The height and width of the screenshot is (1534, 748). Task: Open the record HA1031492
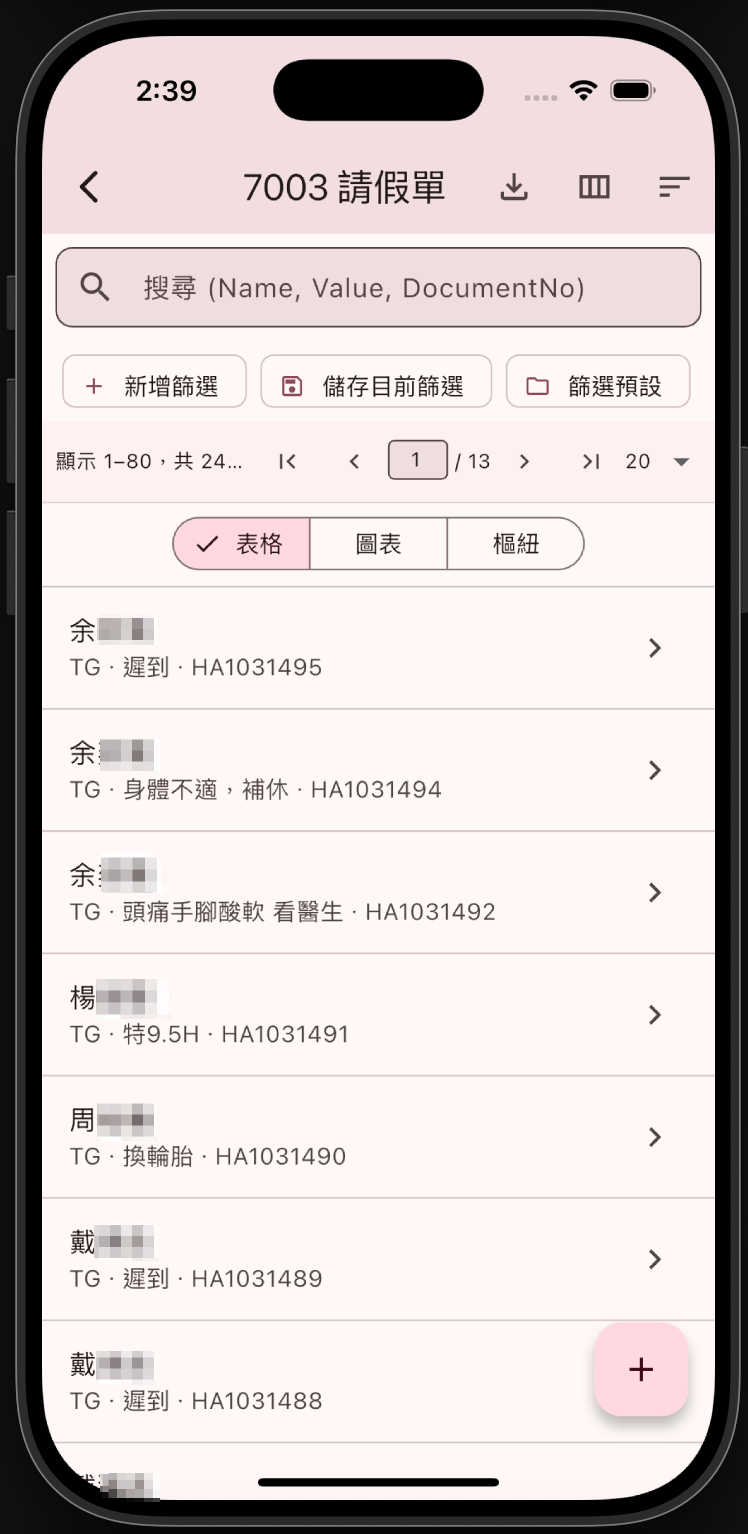pyautogui.click(x=378, y=892)
